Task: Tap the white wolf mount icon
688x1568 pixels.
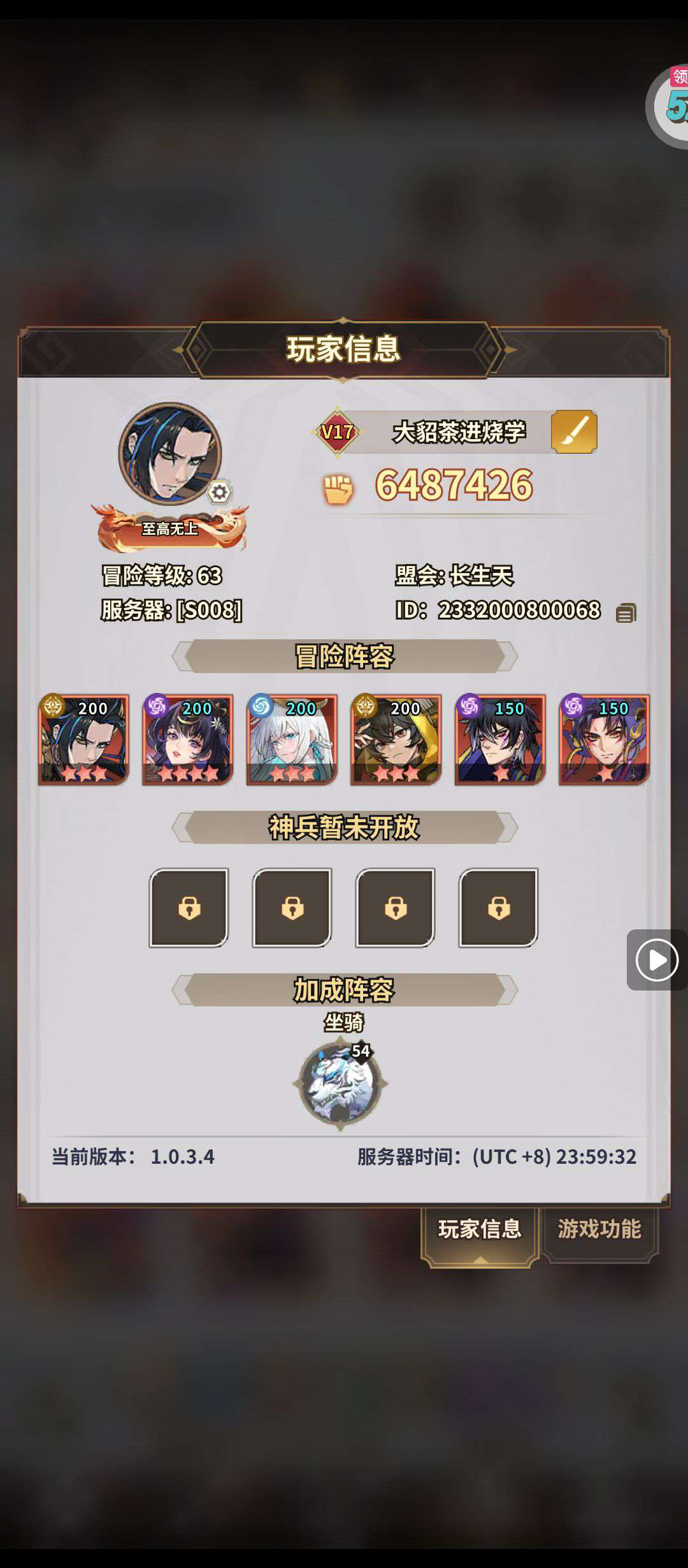Action: tap(340, 1084)
